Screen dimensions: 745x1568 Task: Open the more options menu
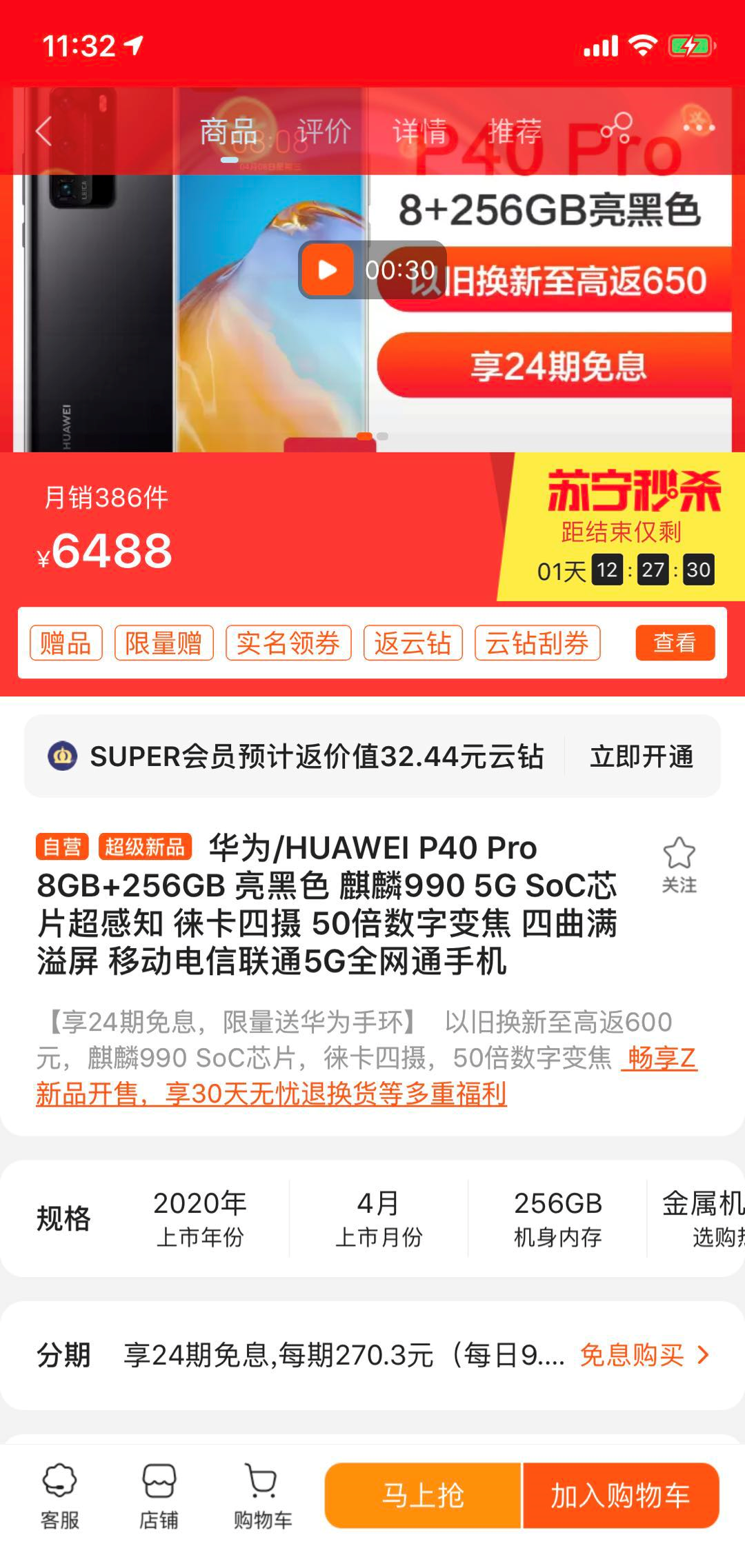(x=698, y=127)
